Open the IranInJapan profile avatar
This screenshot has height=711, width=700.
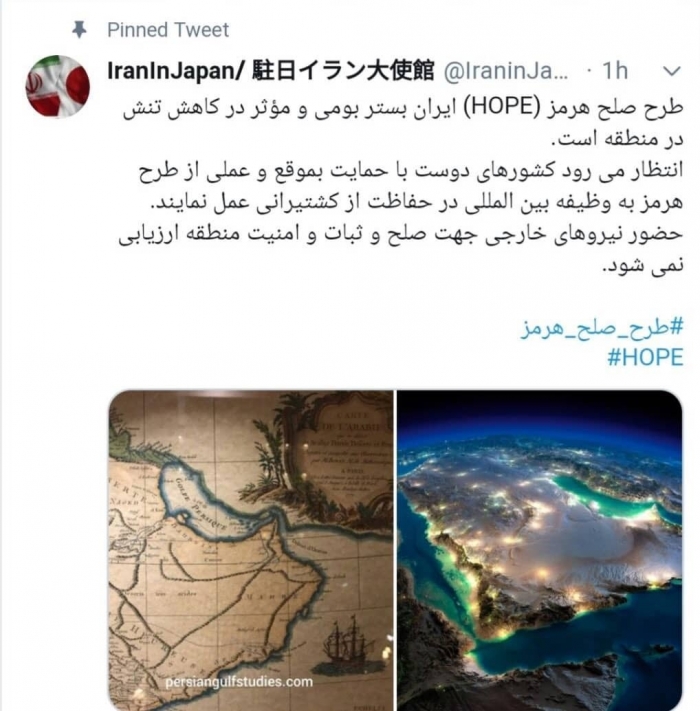point(56,86)
